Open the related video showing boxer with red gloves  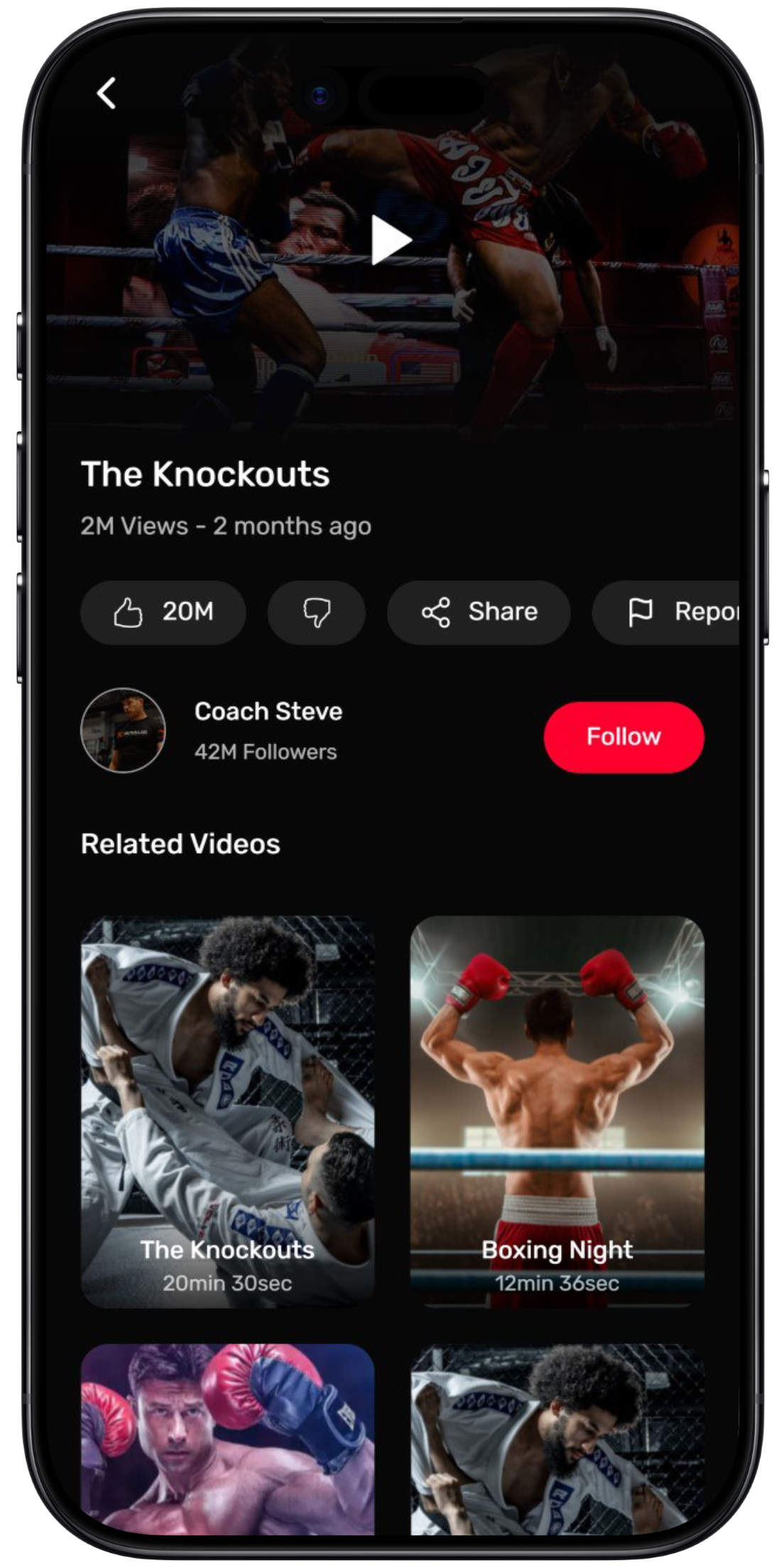coord(227,1438)
